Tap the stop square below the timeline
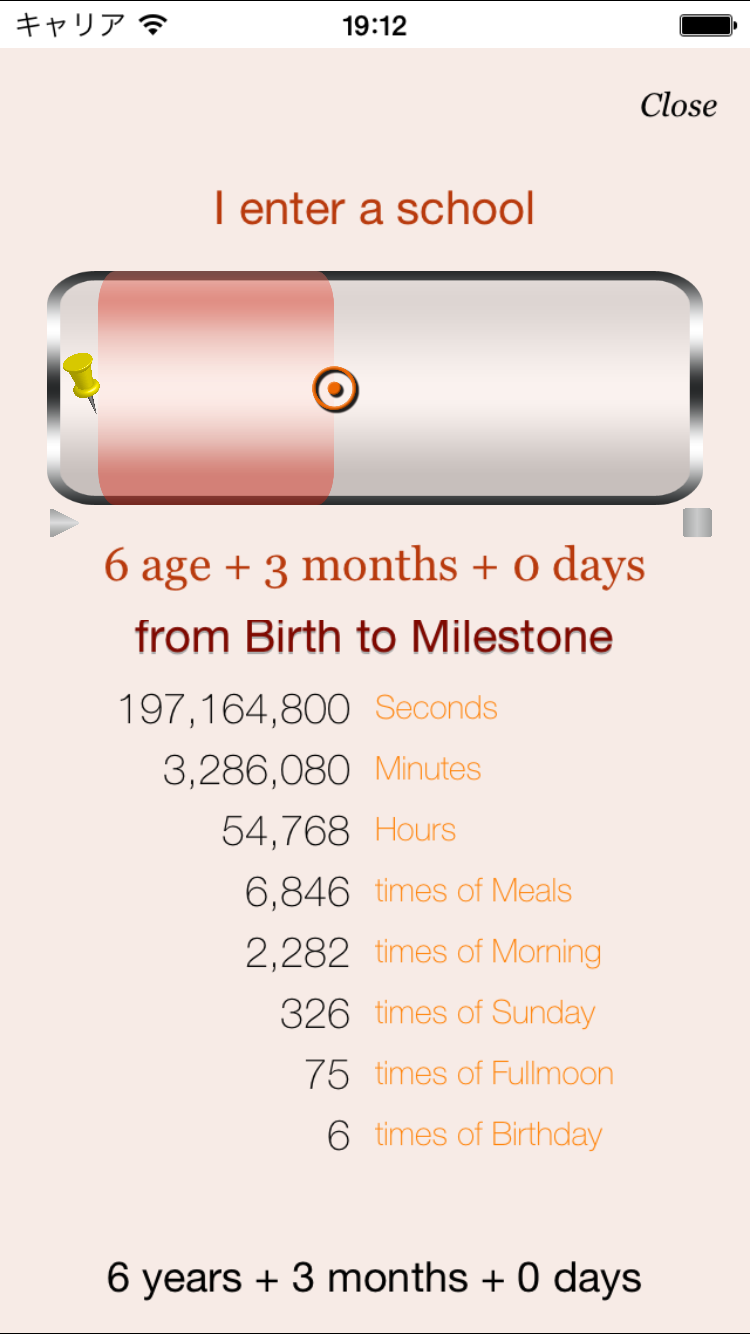750x1334 pixels. (x=697, y=523)
